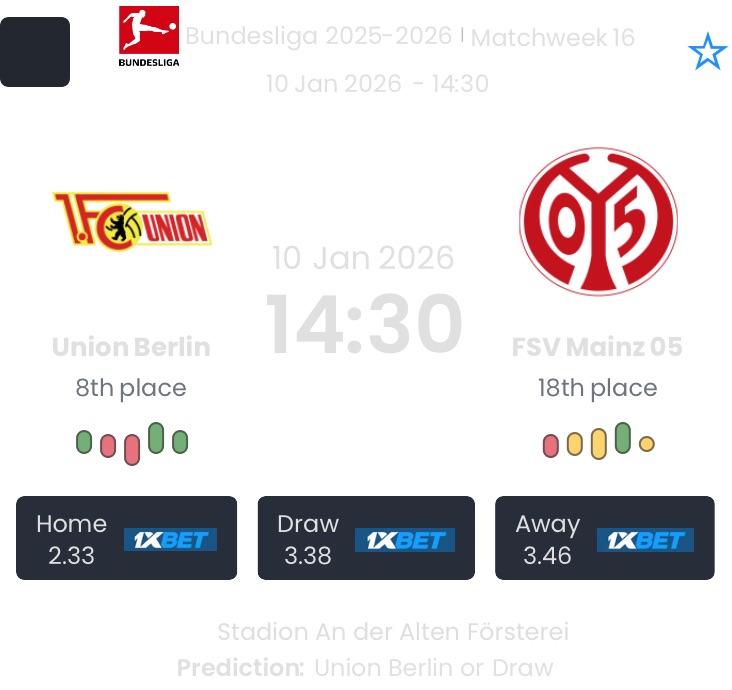
Task: Select the Away odds 3.46 button
Action: pyautogui.click(x=604, y=538)
